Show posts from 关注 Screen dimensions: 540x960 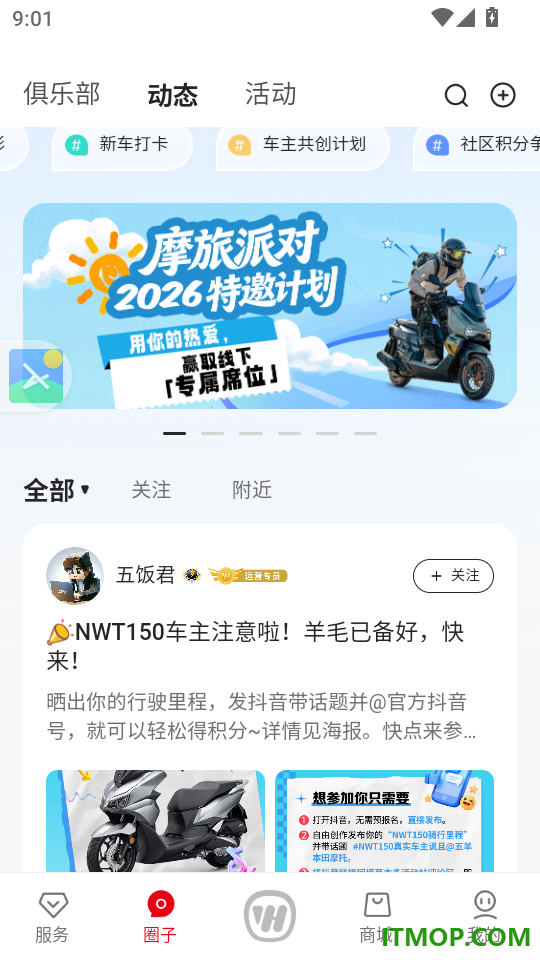pyautogui.click(x=151, y=490)
